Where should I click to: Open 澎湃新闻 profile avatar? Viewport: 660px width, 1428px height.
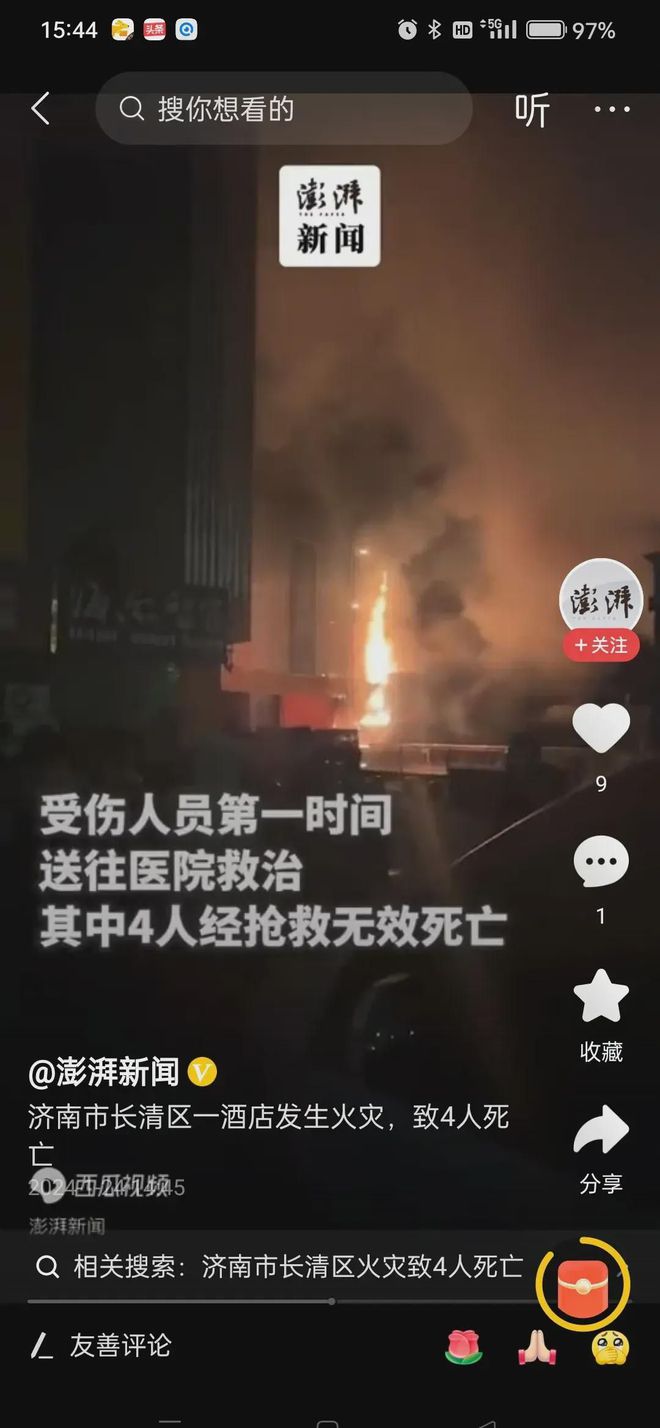click(x=600, y=597)
